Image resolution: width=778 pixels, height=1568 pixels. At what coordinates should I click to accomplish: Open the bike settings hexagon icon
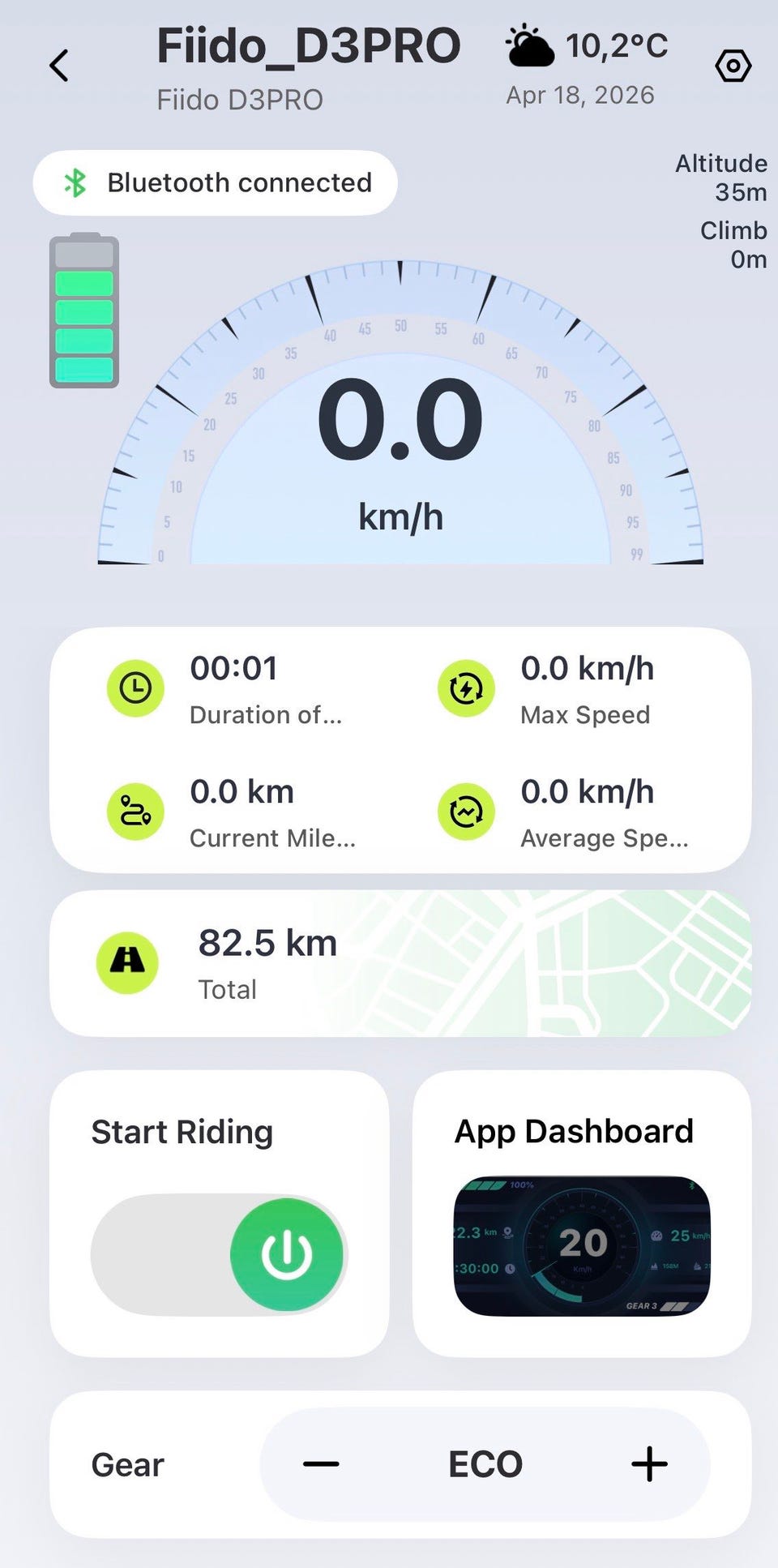point(733,66)
